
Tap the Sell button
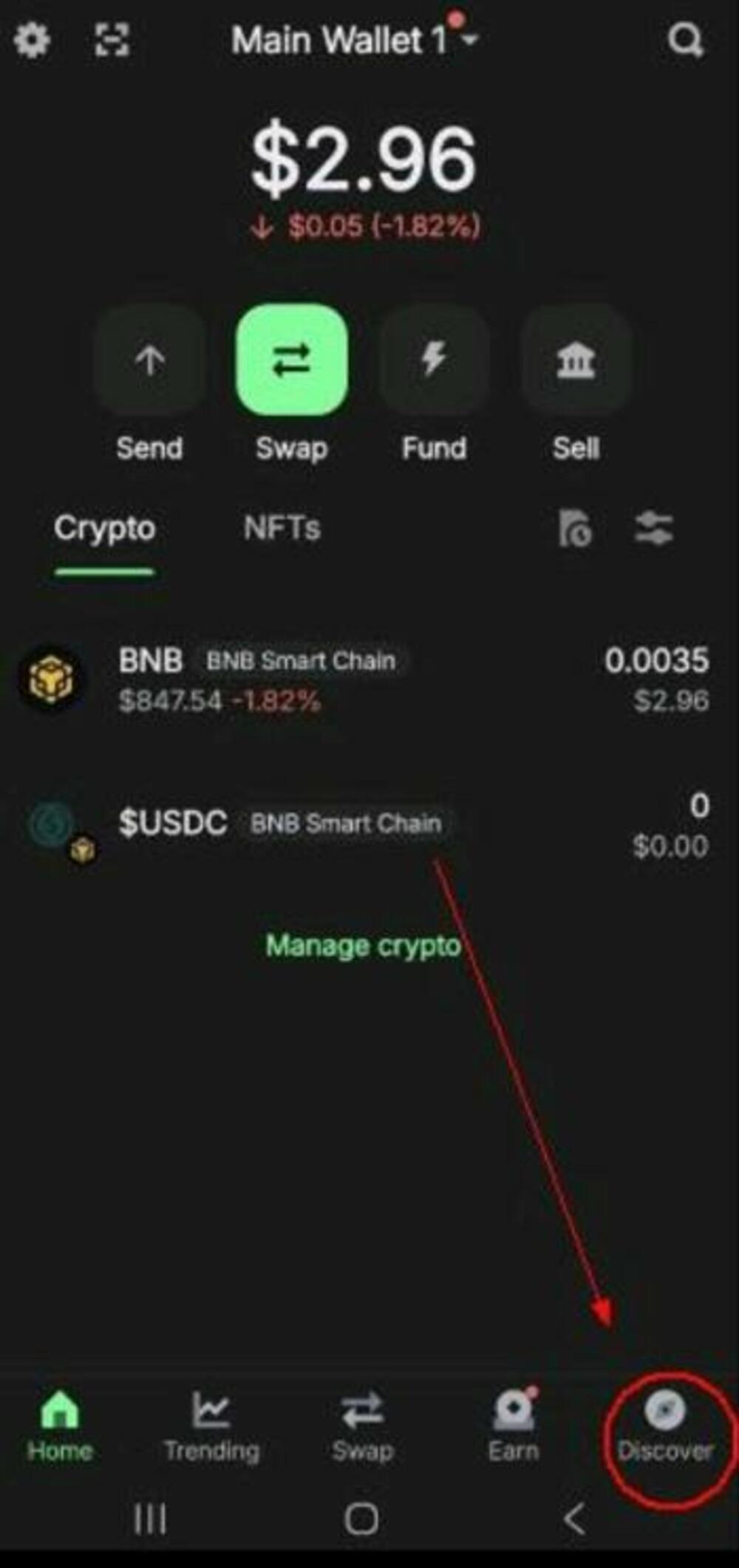point(576,361)
